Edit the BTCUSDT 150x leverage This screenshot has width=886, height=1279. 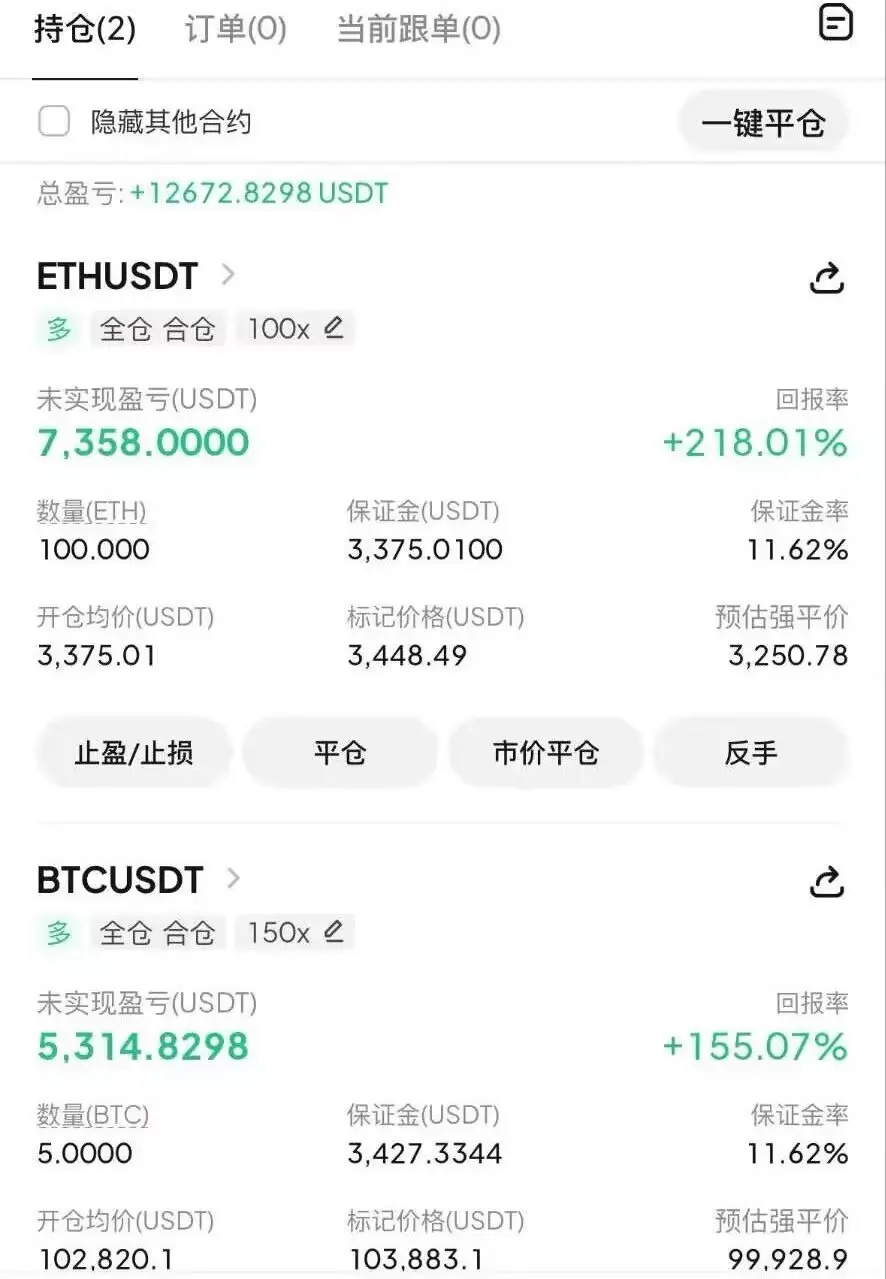coord(295,932)
